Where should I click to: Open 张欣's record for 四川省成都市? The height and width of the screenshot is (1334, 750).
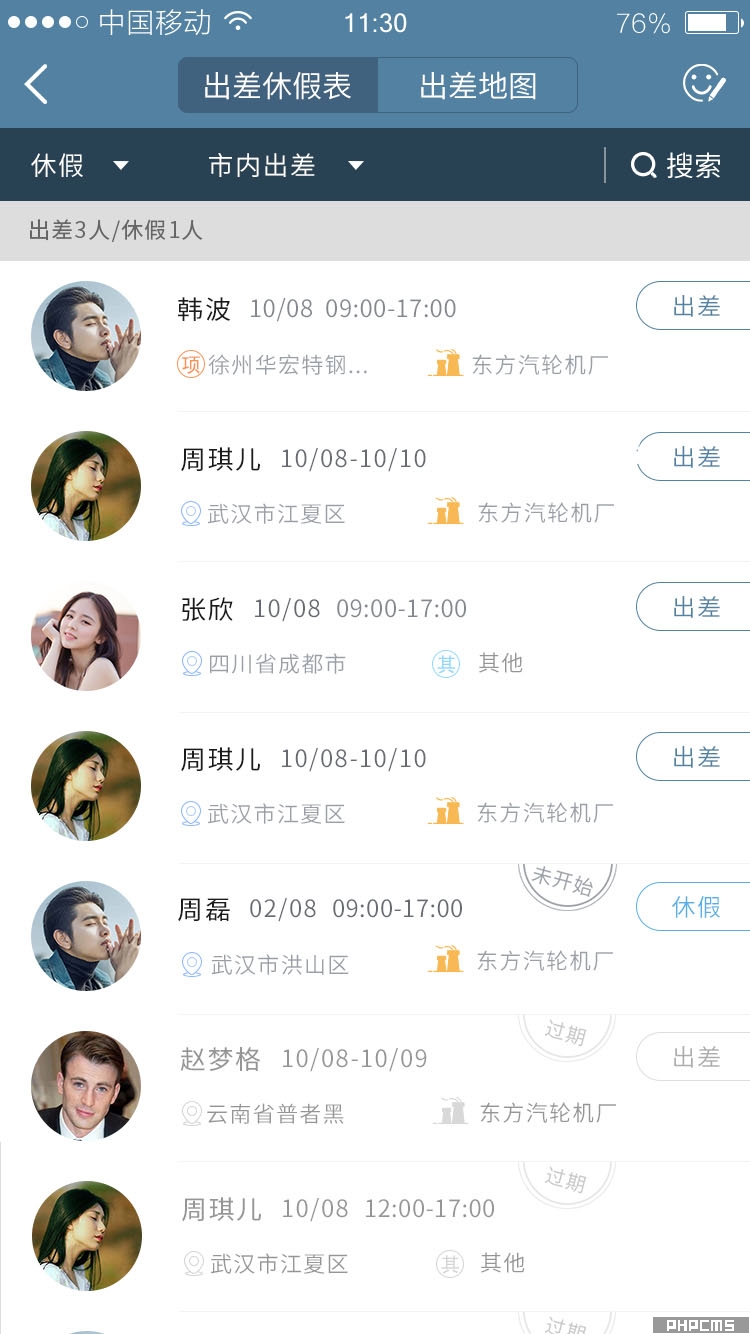click(375, 636)
